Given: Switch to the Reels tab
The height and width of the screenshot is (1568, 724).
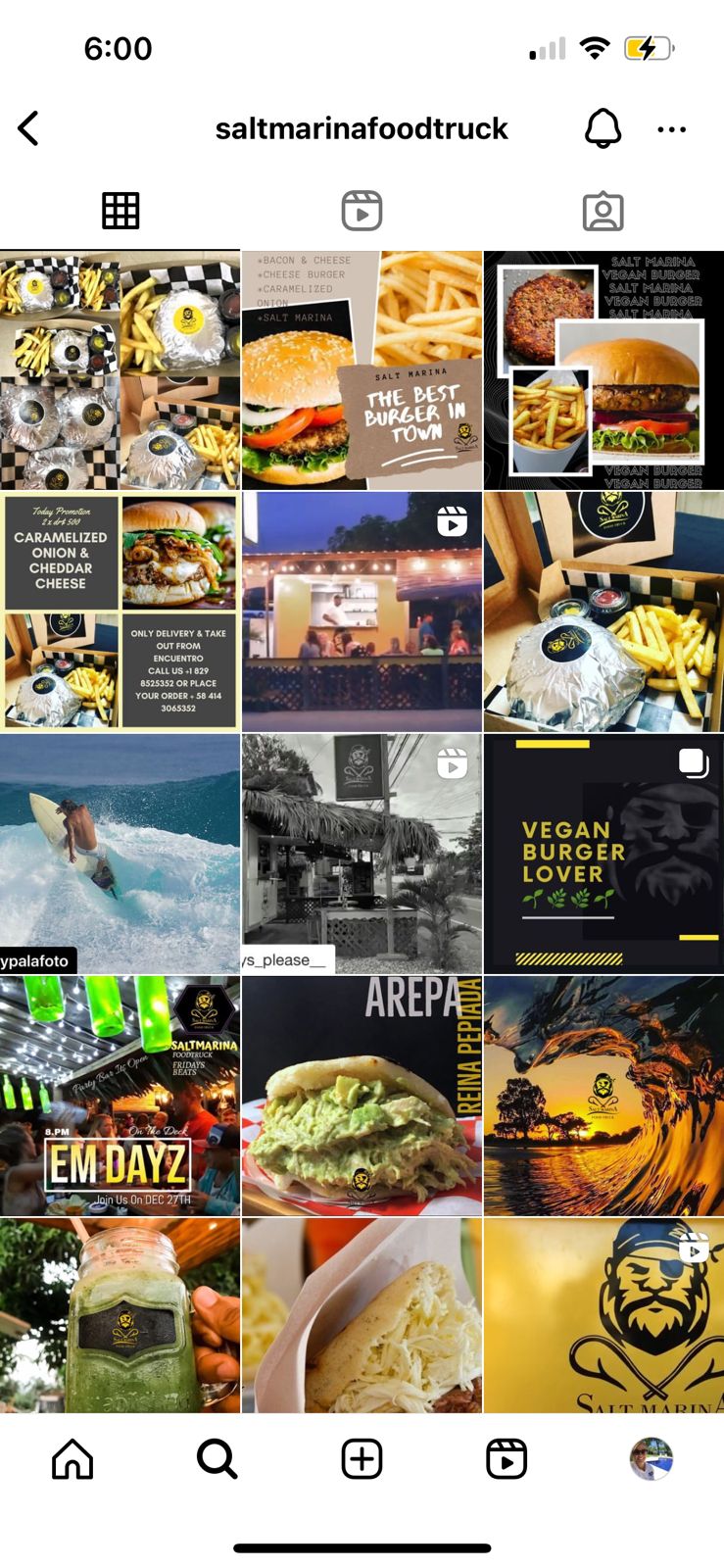Looking at the screenshot, I should tap(362, 211).
